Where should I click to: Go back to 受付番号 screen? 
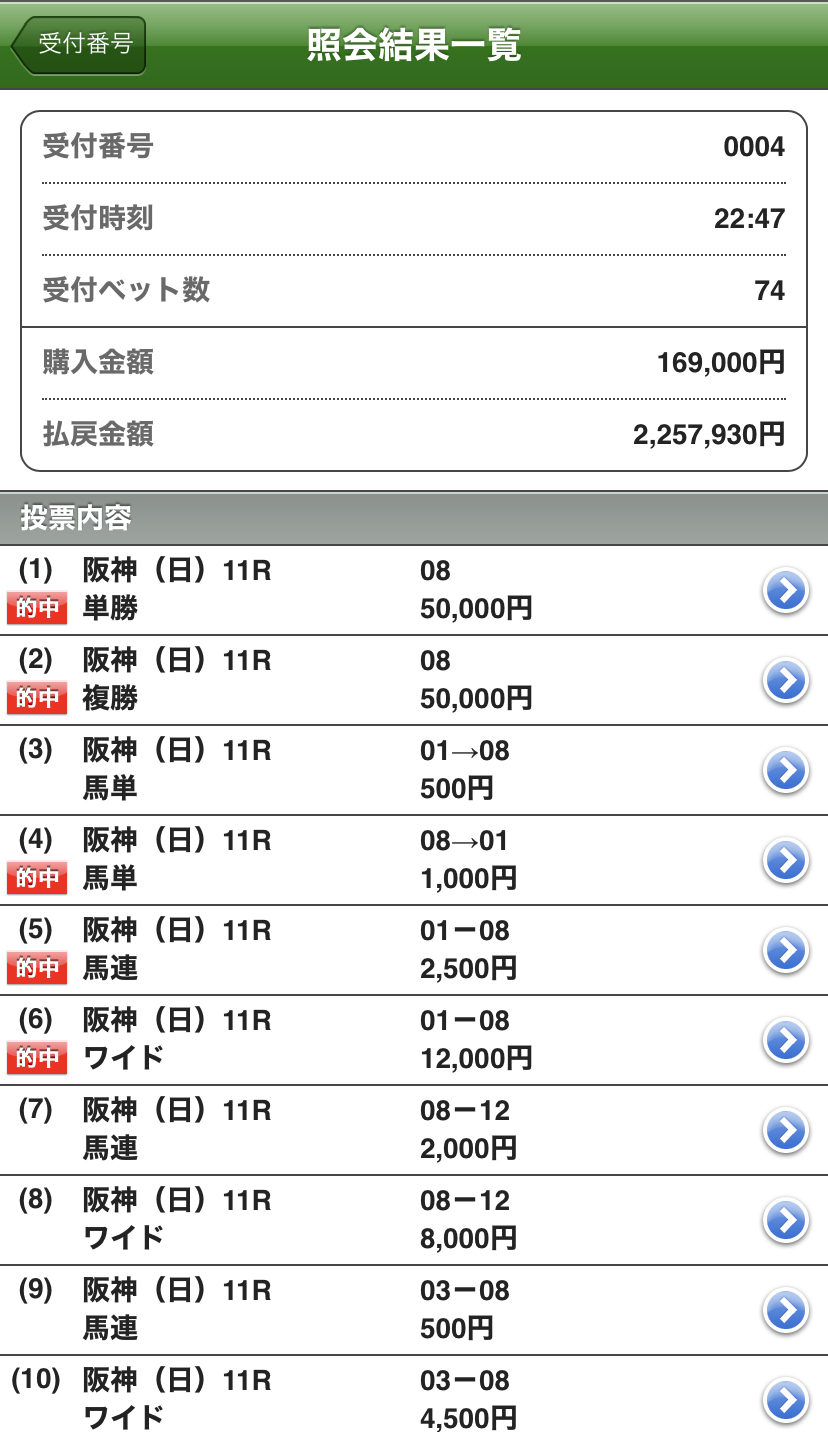point(79,45)
